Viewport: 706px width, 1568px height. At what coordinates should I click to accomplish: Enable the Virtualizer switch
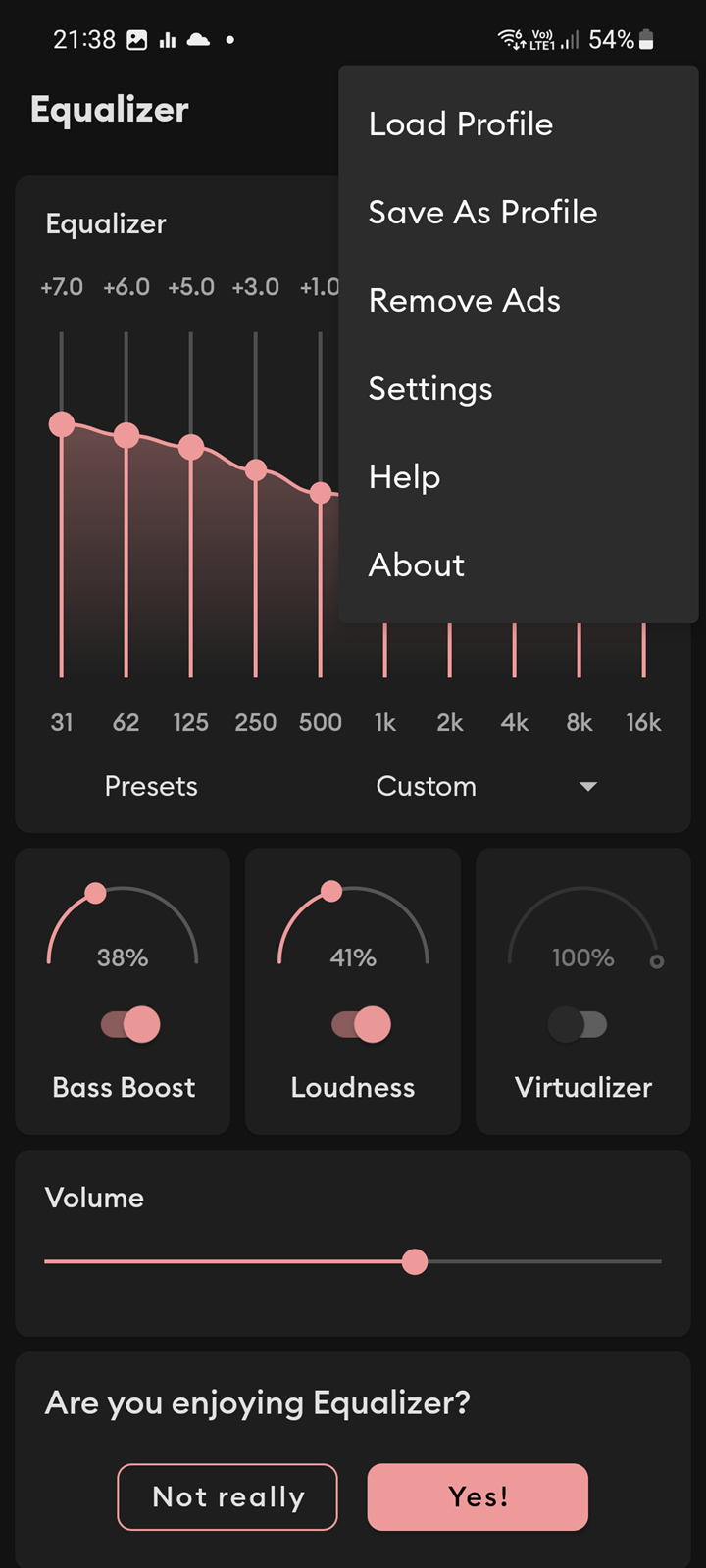(578, 1025)
